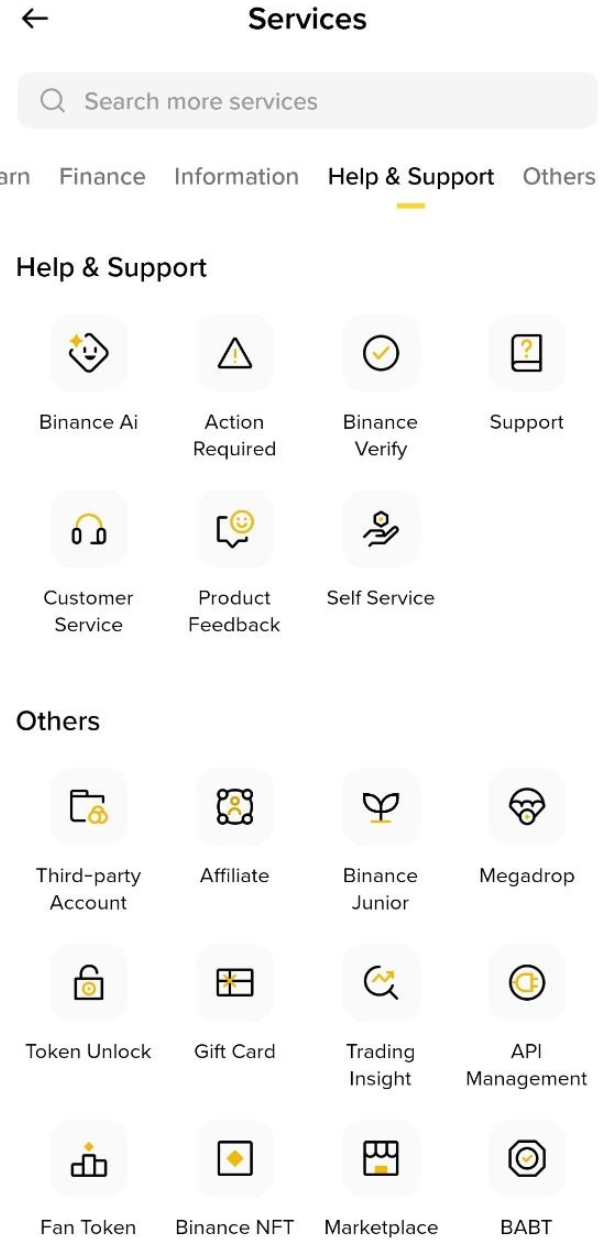This screenshot has width=611, height=1258.
Task: Open Binance NFT
Action: point(234,1158)
